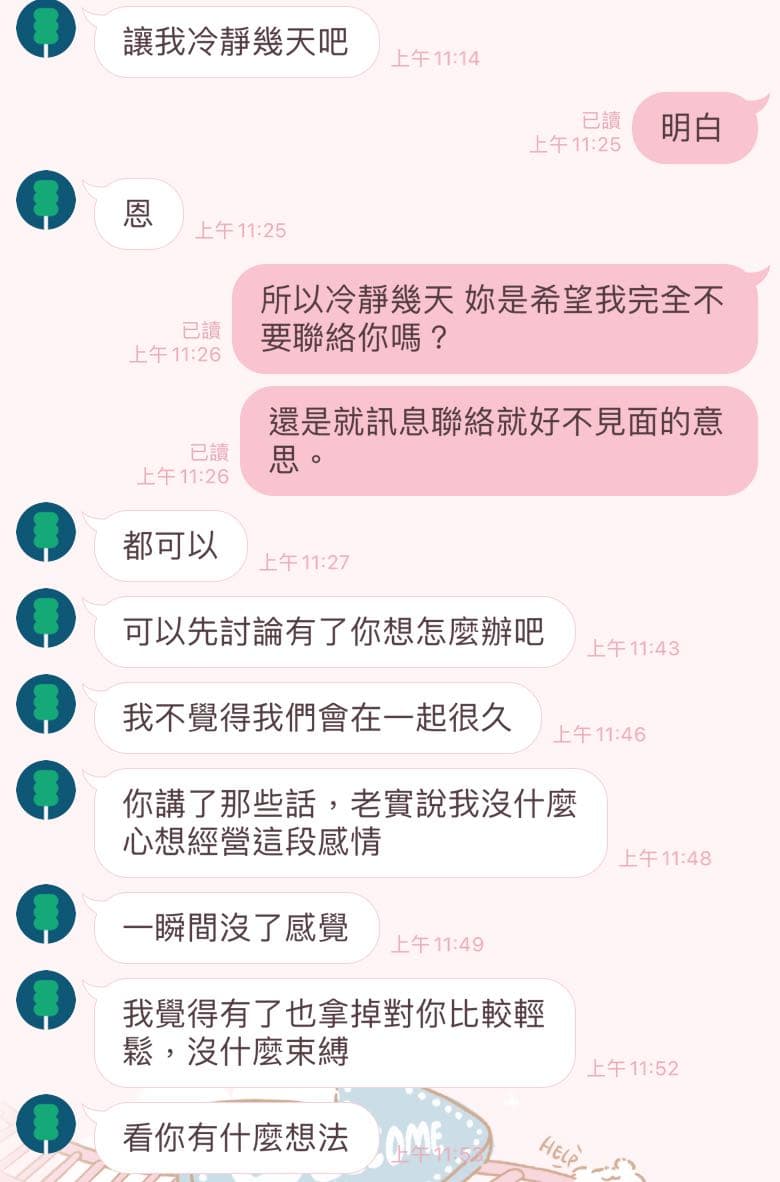780x1182 pixels.
Task: Tap the "都可以" chat bubble
Action: click(170, 543)
